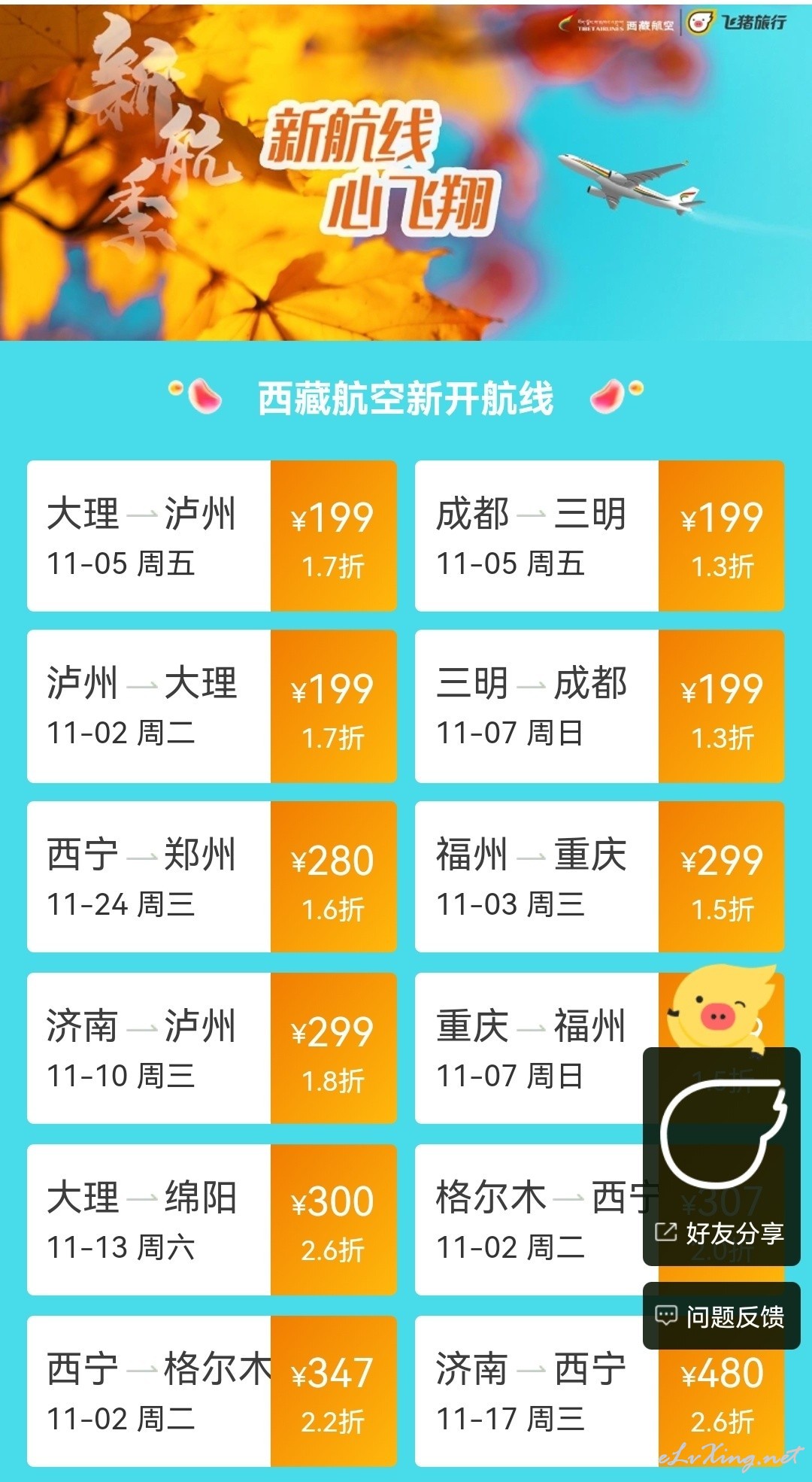
Task: Open the 西宁 to 格尔木 ¥347 flight
Action: [212, 1392]
